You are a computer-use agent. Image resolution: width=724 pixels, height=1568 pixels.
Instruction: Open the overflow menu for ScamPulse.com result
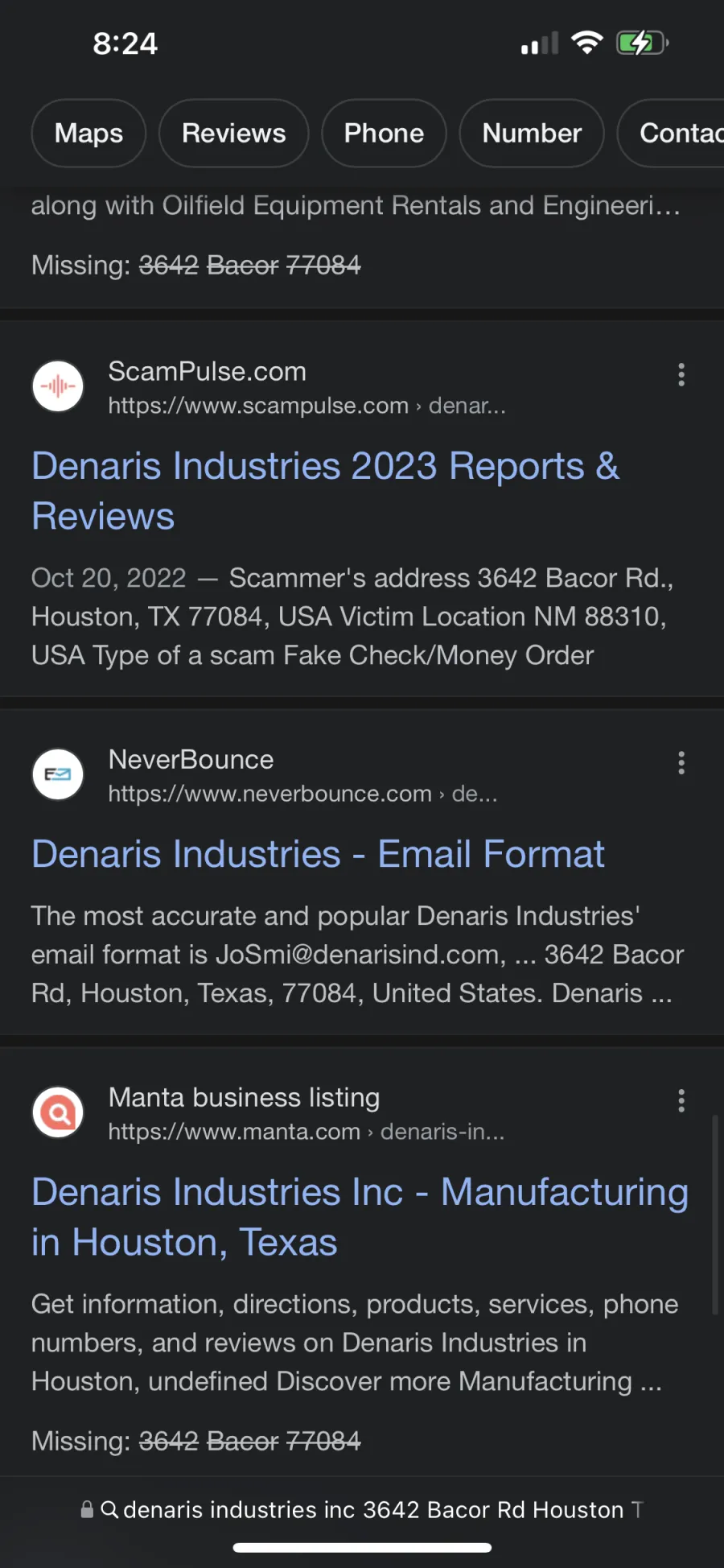[681, 374]
